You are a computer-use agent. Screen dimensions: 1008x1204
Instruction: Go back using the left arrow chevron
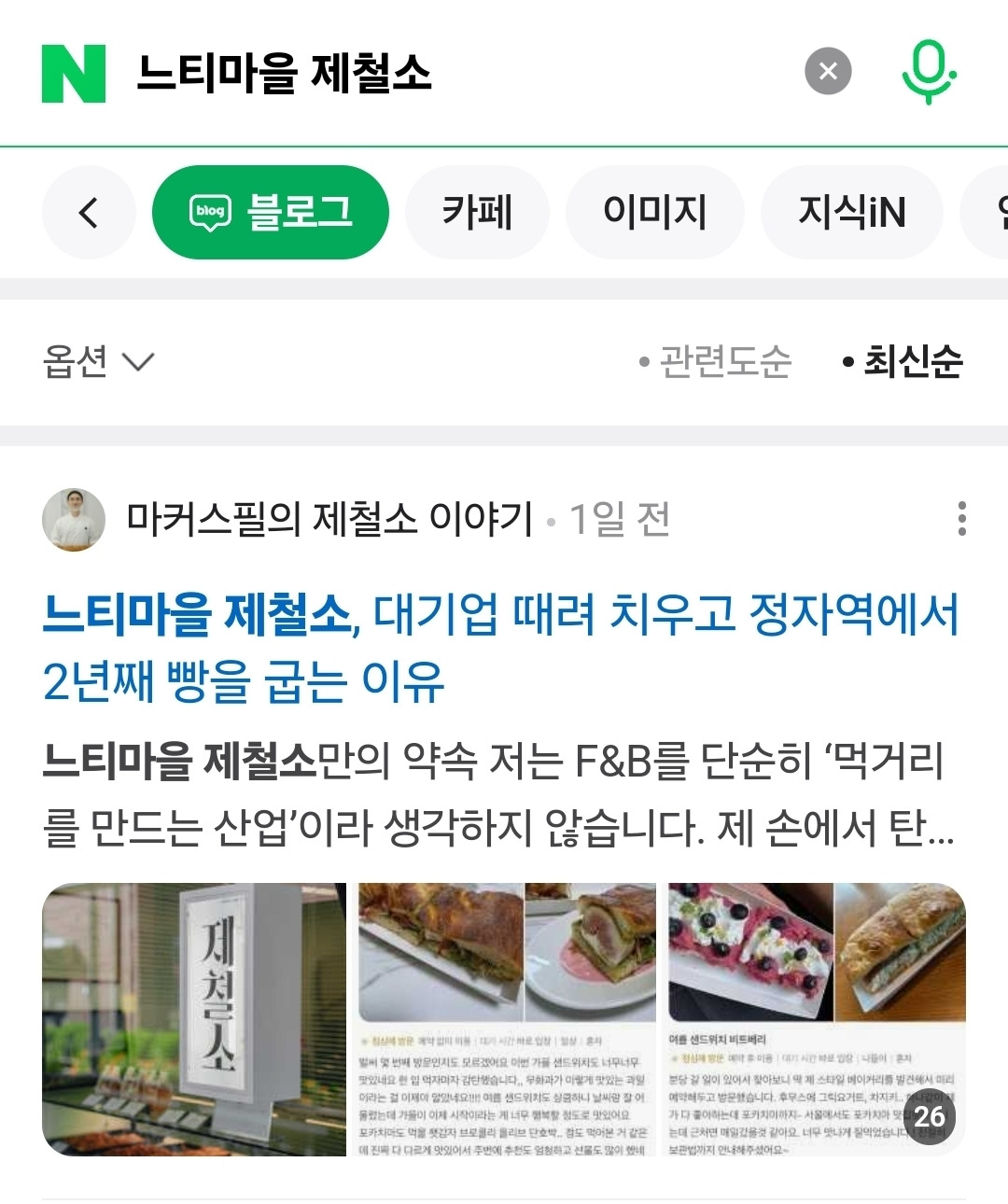(88, 212)
